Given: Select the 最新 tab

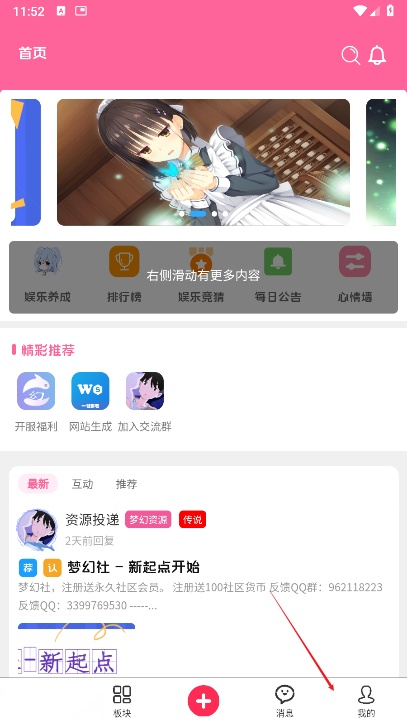Looking at the screenshot, I should (x=38, y=484).
